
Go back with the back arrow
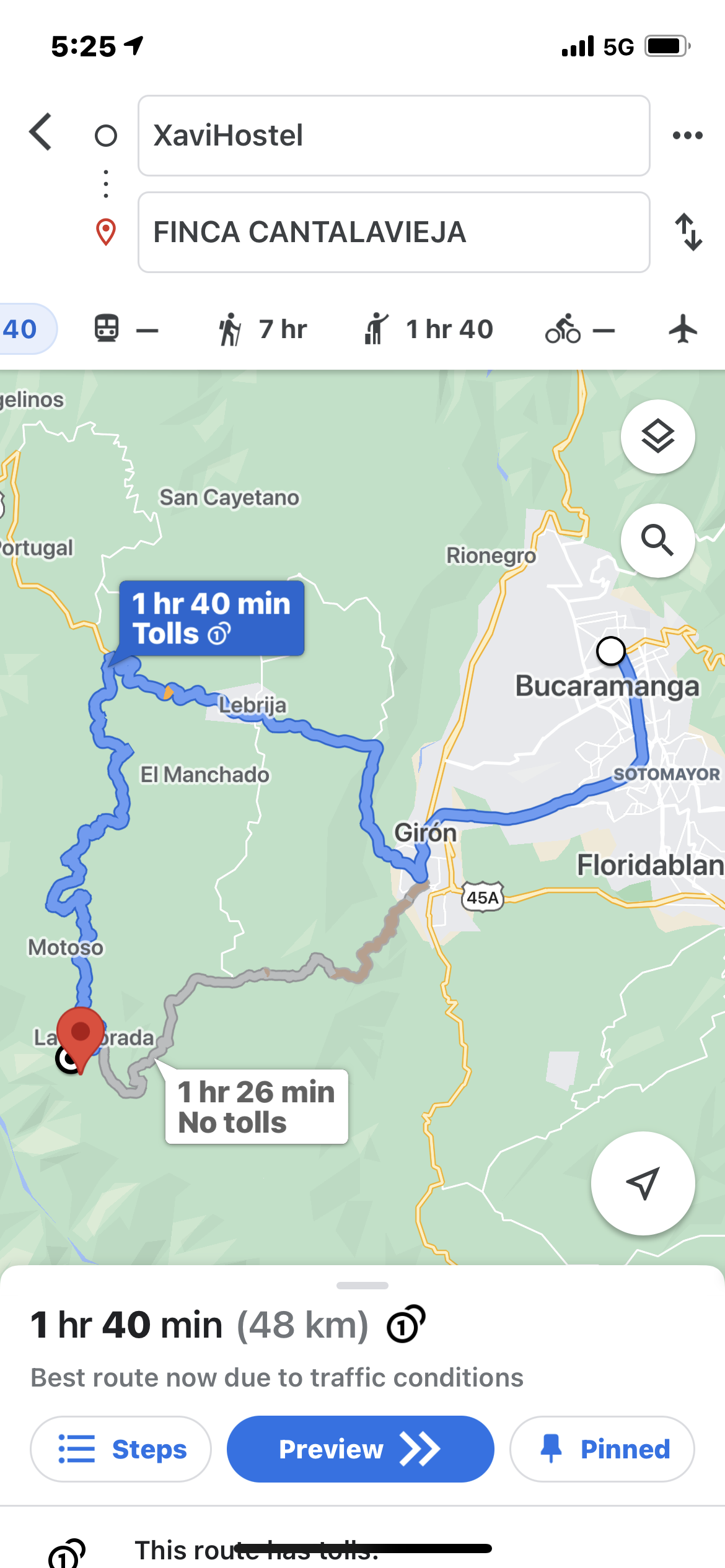[41, 132]
